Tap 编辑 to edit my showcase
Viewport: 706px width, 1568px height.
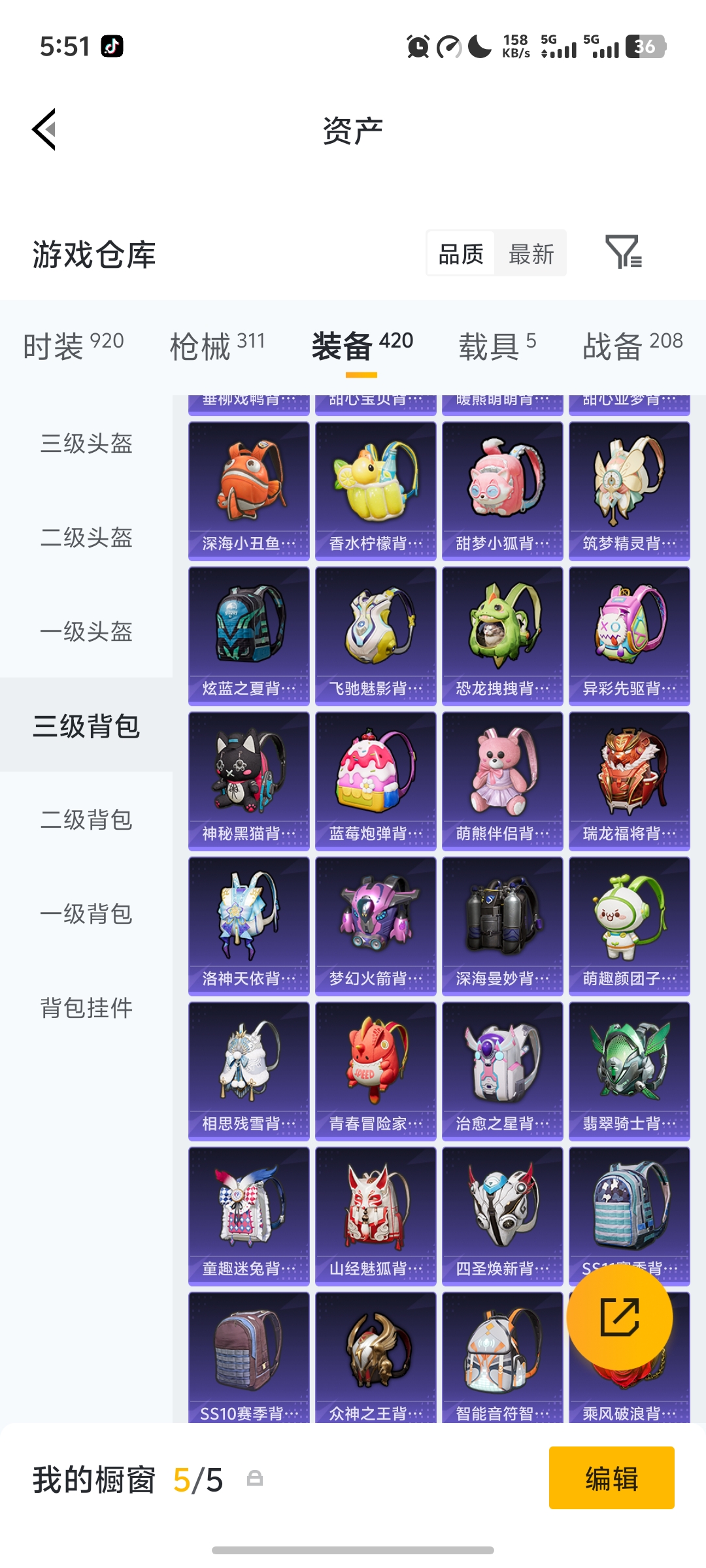611,1478
